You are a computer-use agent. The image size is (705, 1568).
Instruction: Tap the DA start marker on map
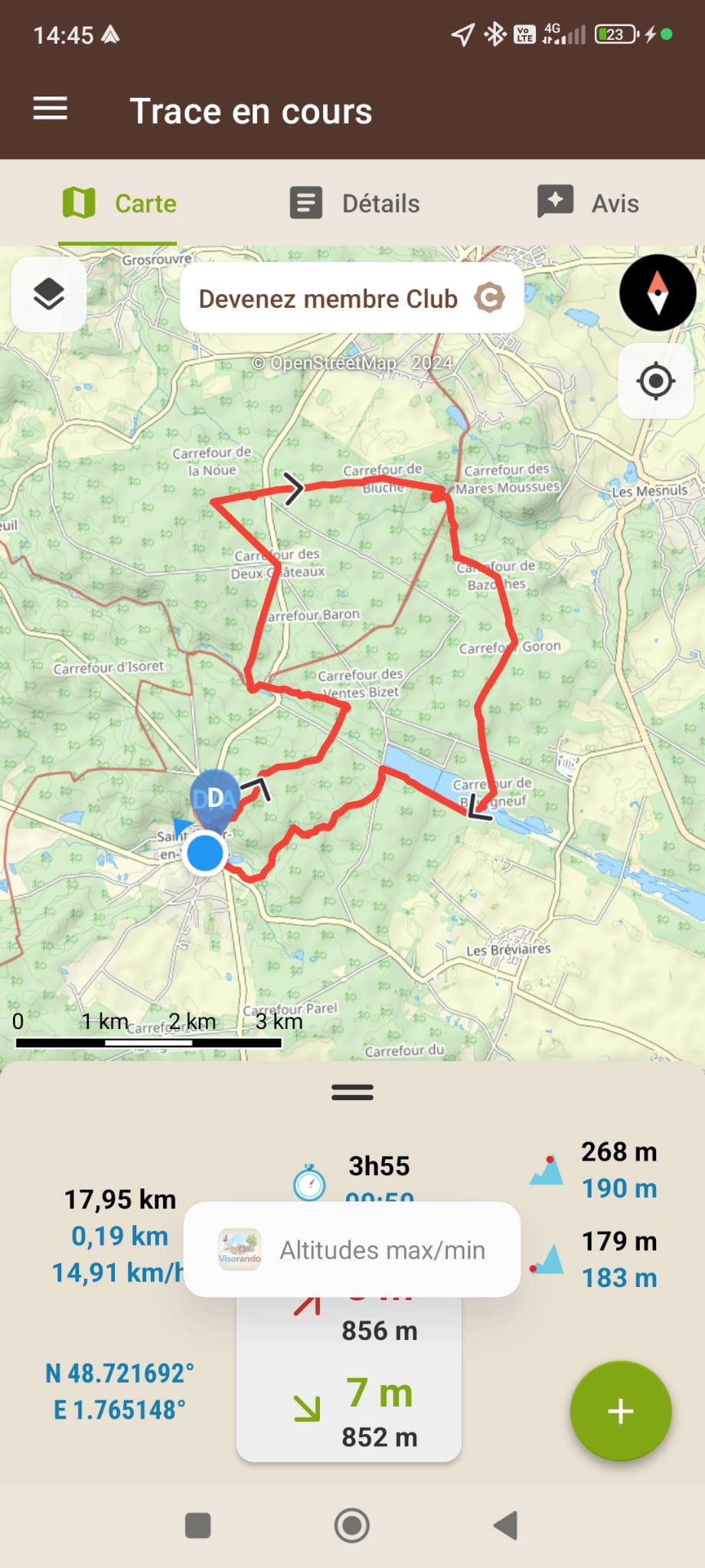click(215, 800)
